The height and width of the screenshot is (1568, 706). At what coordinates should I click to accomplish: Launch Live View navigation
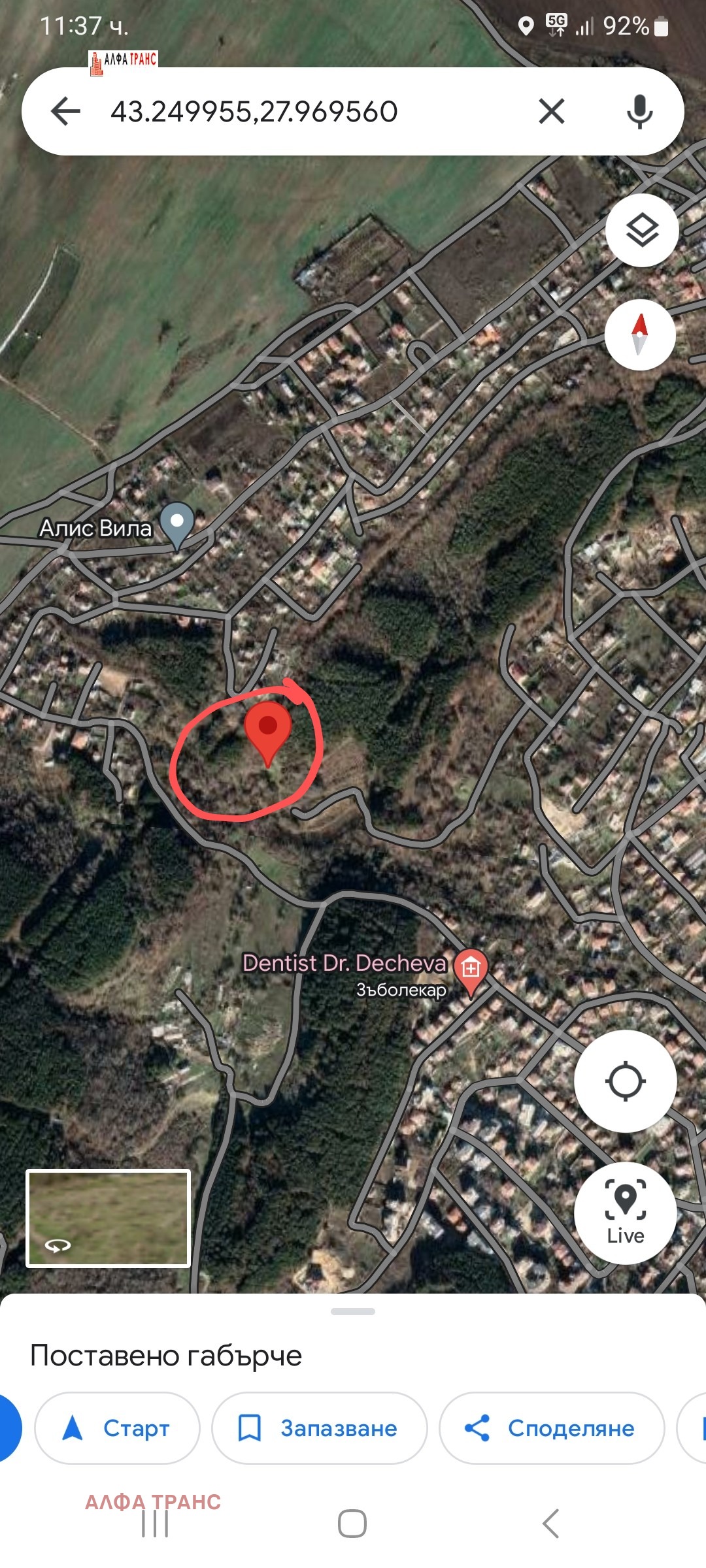point(625,1212)
